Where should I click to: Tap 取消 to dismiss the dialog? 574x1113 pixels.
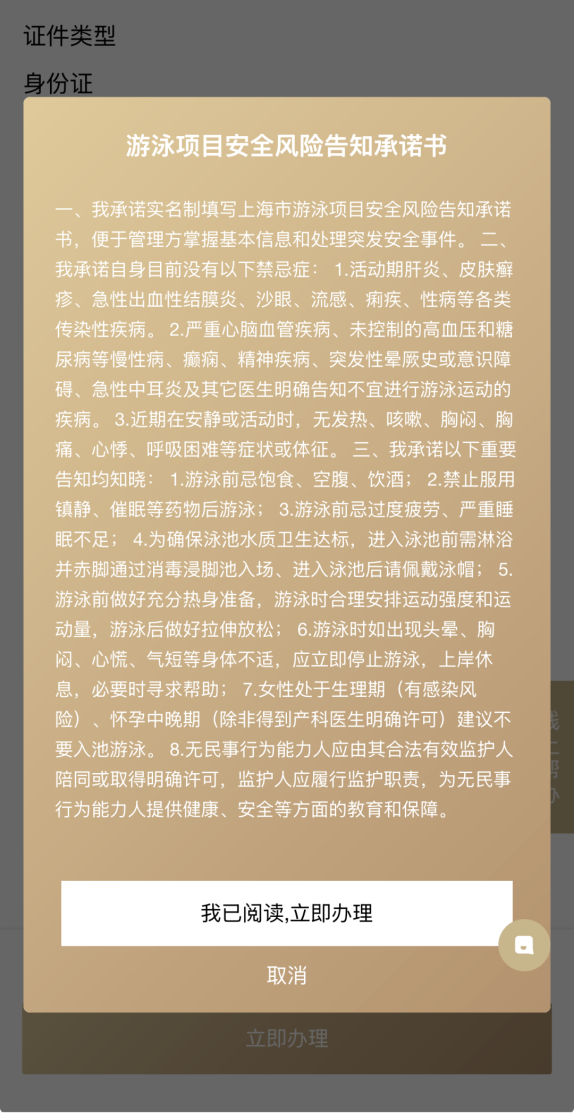(x=287, y=975)
